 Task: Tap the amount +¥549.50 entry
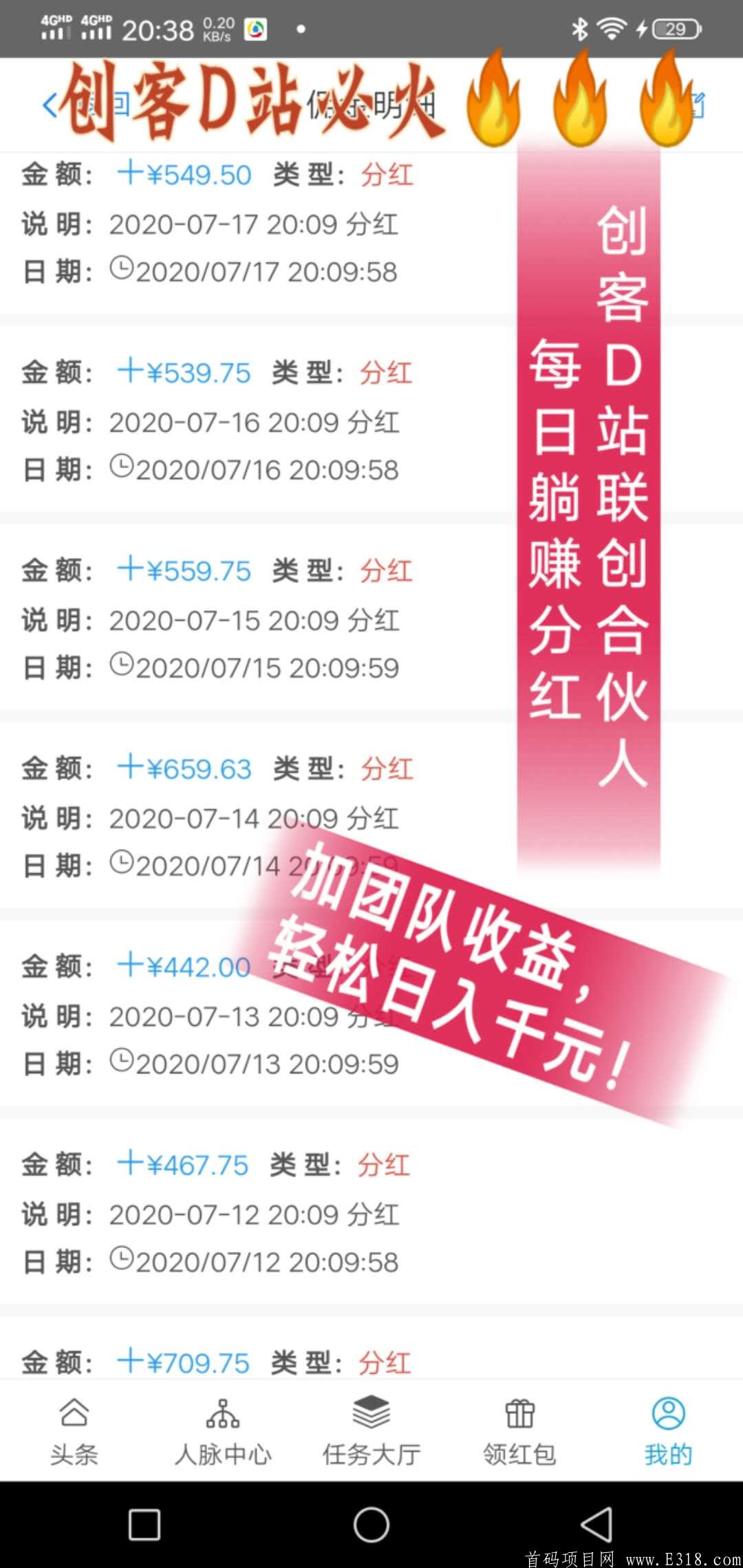tap(184, 175)
